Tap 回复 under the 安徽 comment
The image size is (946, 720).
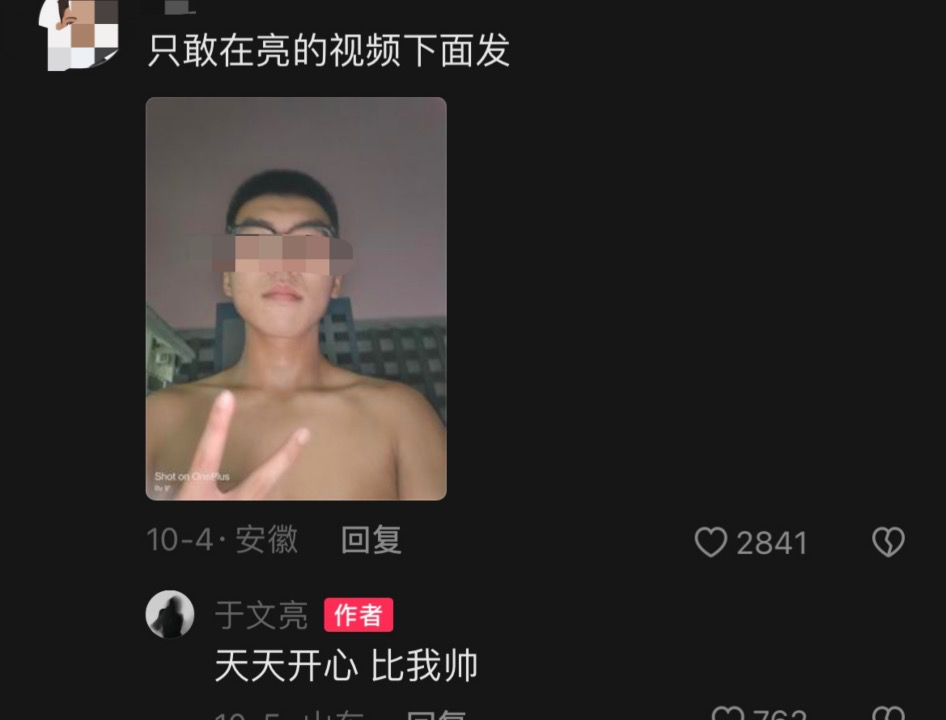(371, 541)
